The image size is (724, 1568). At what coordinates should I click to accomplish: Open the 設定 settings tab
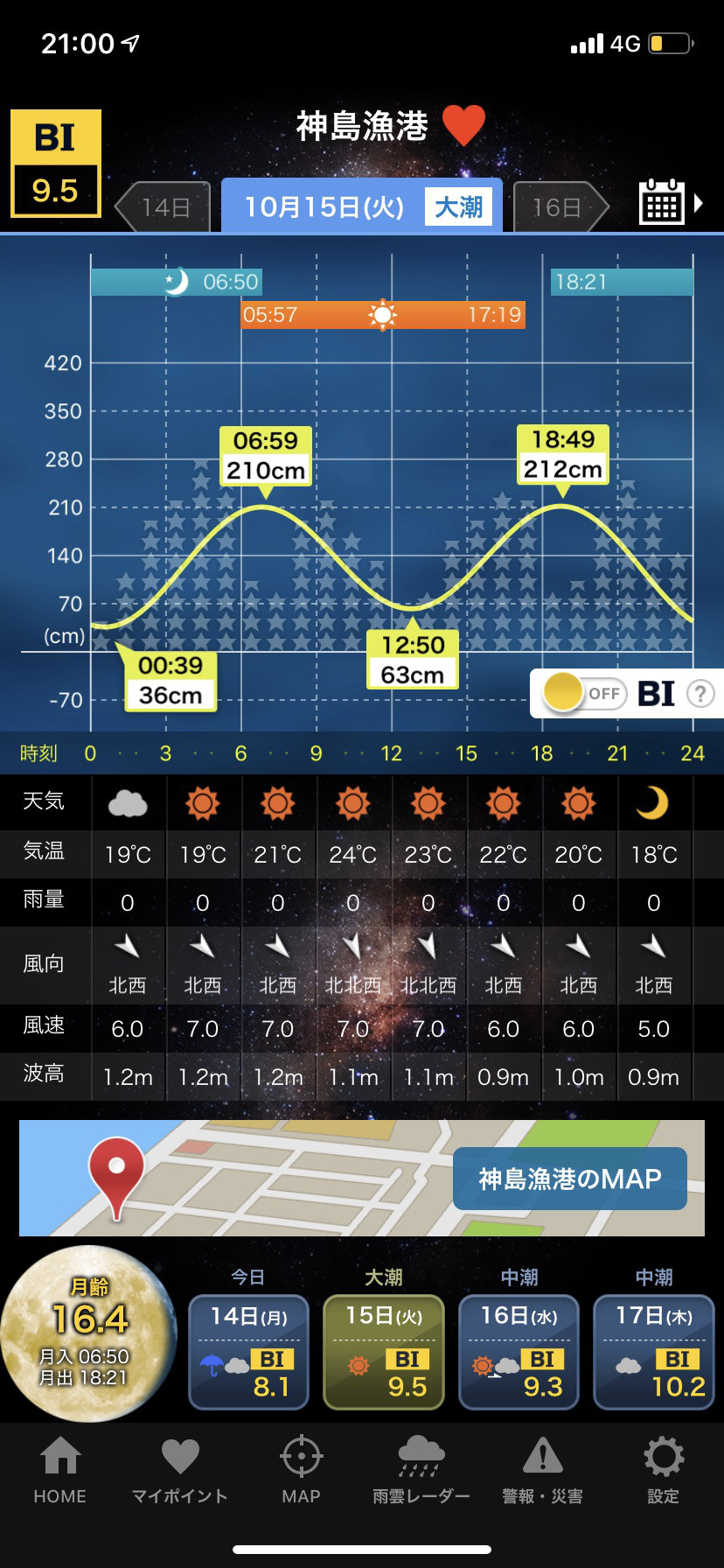click(663, 1470)
